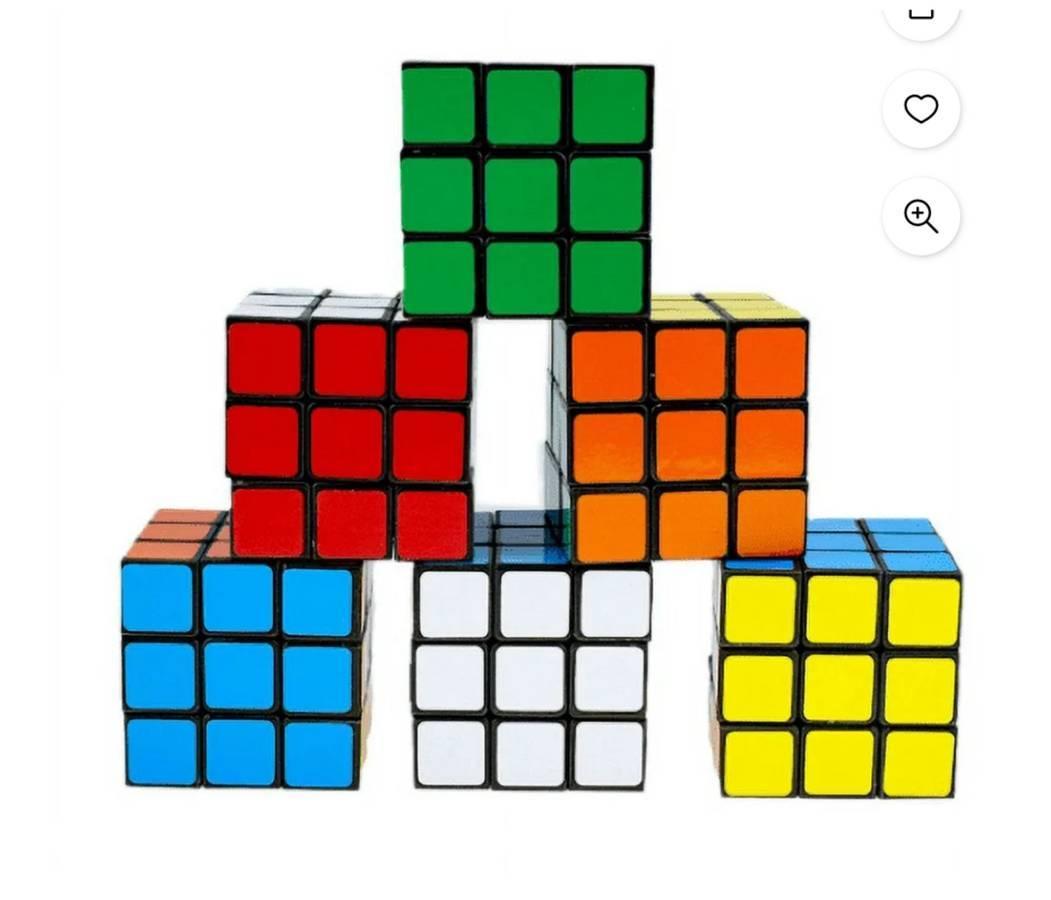Tap the share icon above the heart

pyautogui.click(x=921, y=12)
